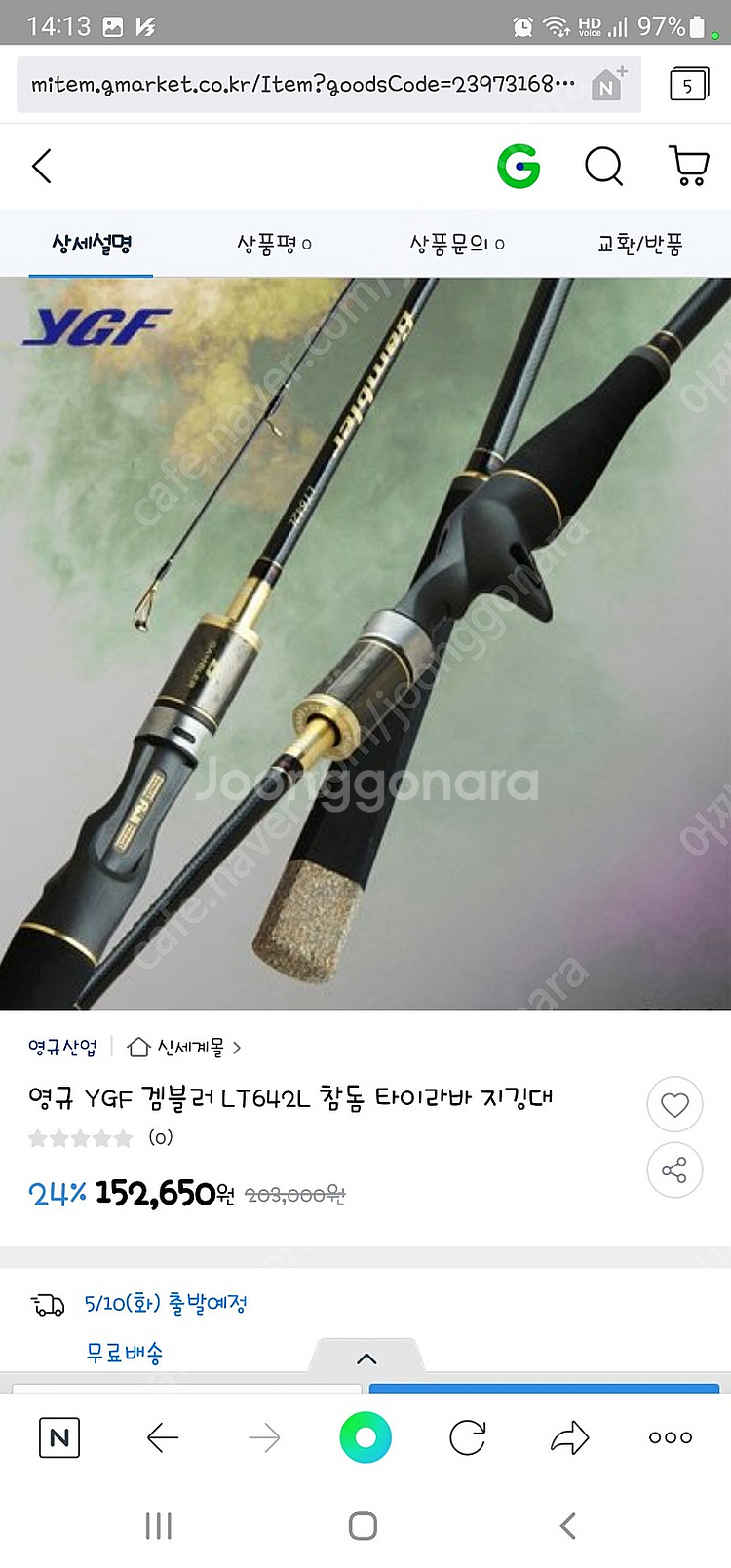Share the product via the share icon

pyautogui.click(x=674, y=1170)
